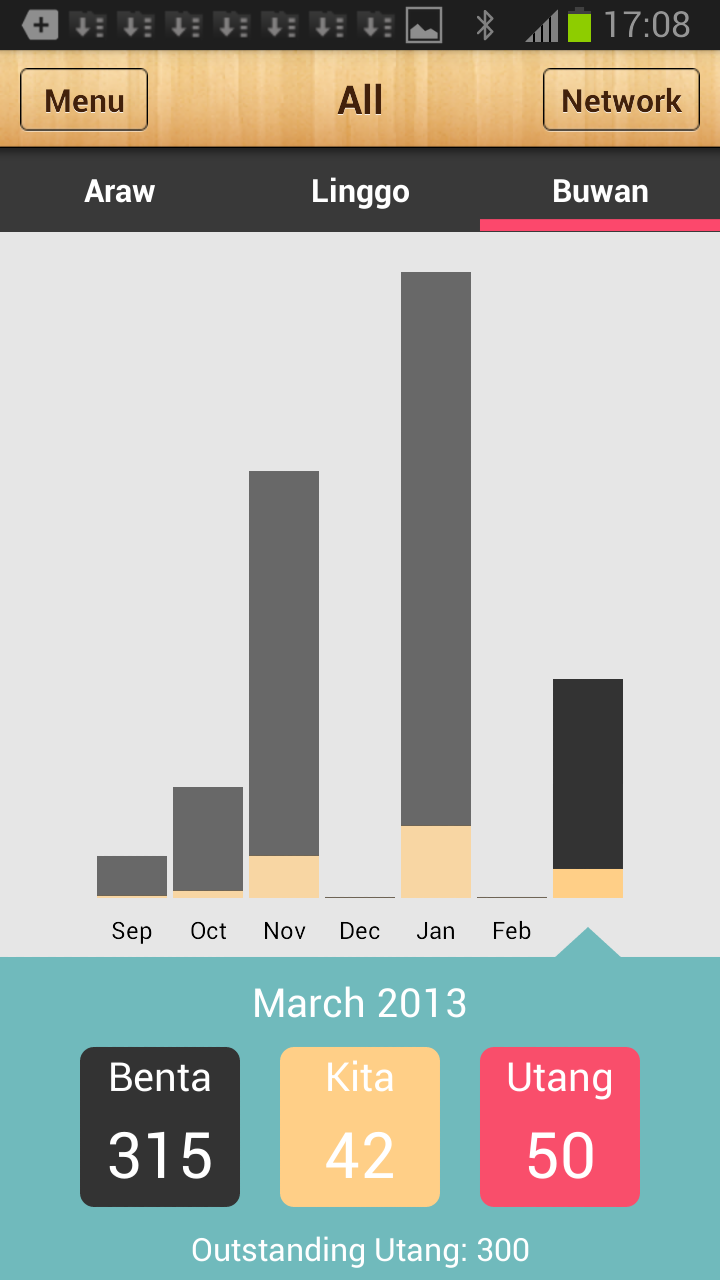Open the Kita 42 tile
This screenshot has height=1280, width=720.
pyautogui.click(x=360, y=1127)
